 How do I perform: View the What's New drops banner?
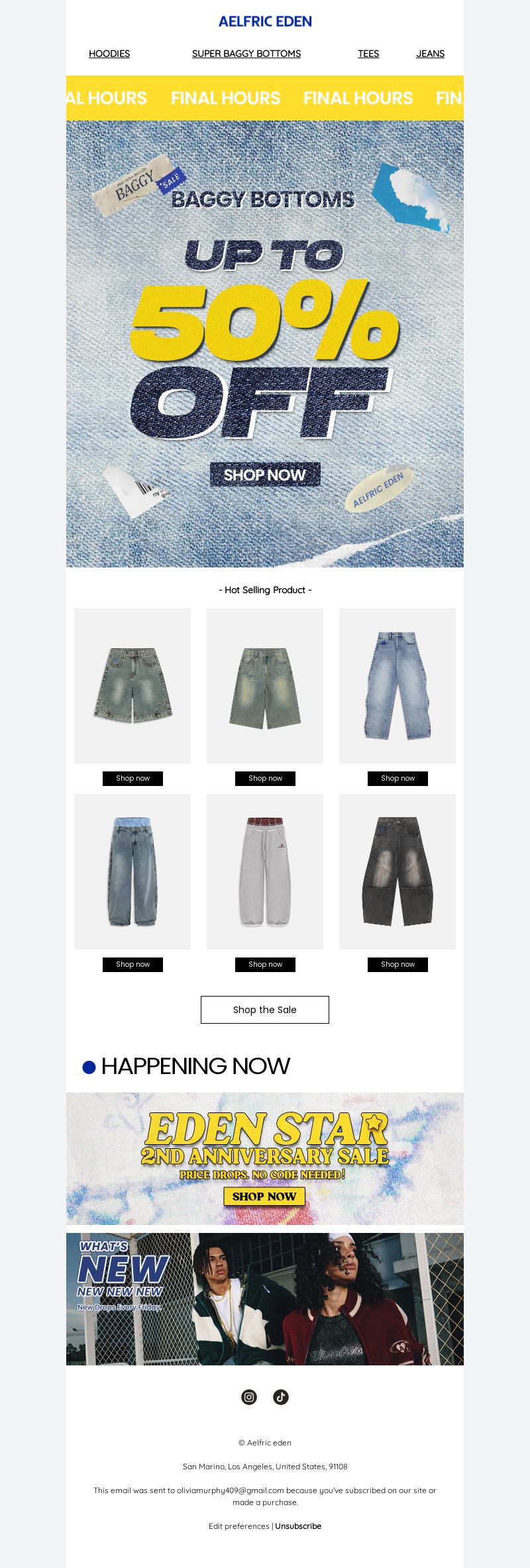(x=265, y=1299)
